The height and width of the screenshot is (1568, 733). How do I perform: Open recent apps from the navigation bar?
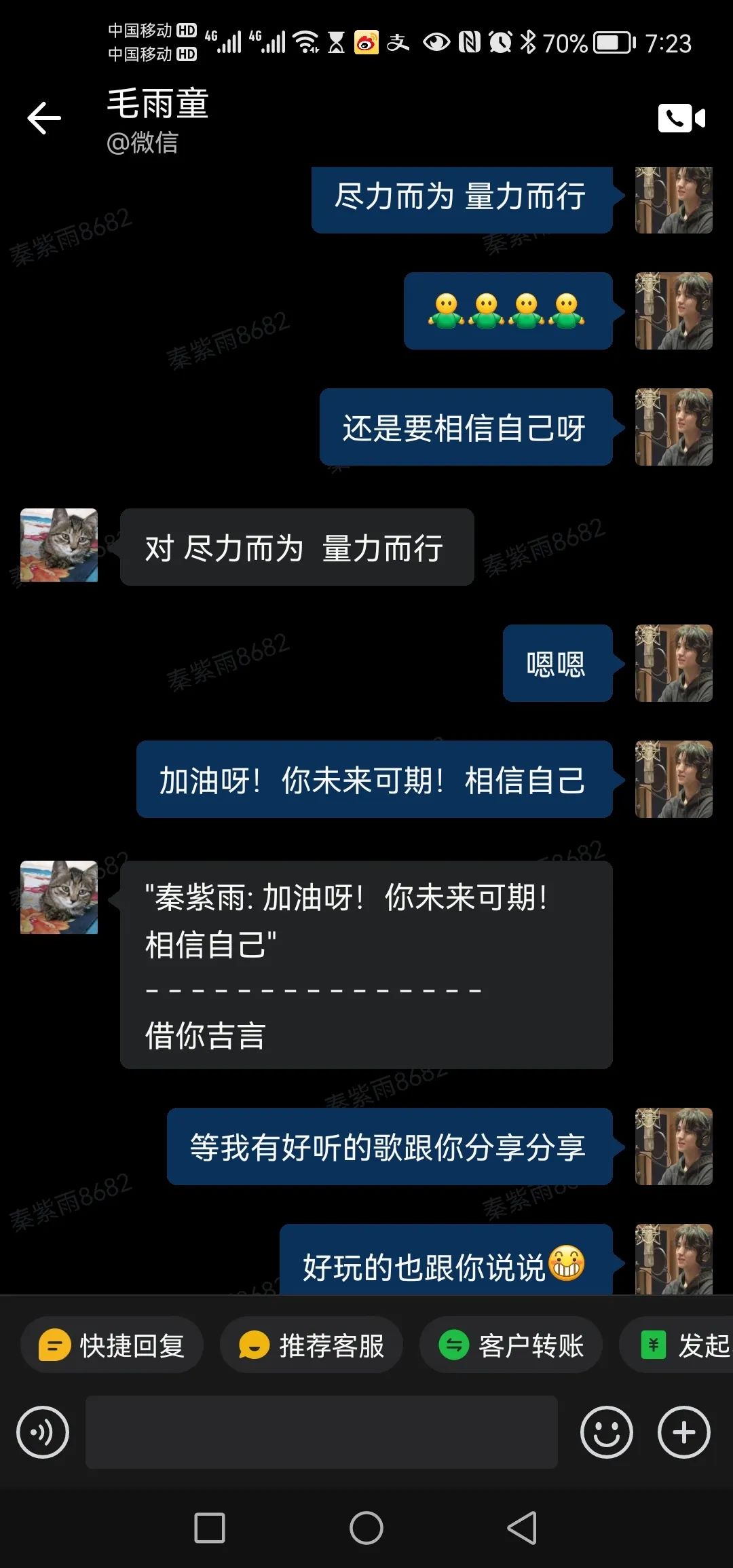210,1528
